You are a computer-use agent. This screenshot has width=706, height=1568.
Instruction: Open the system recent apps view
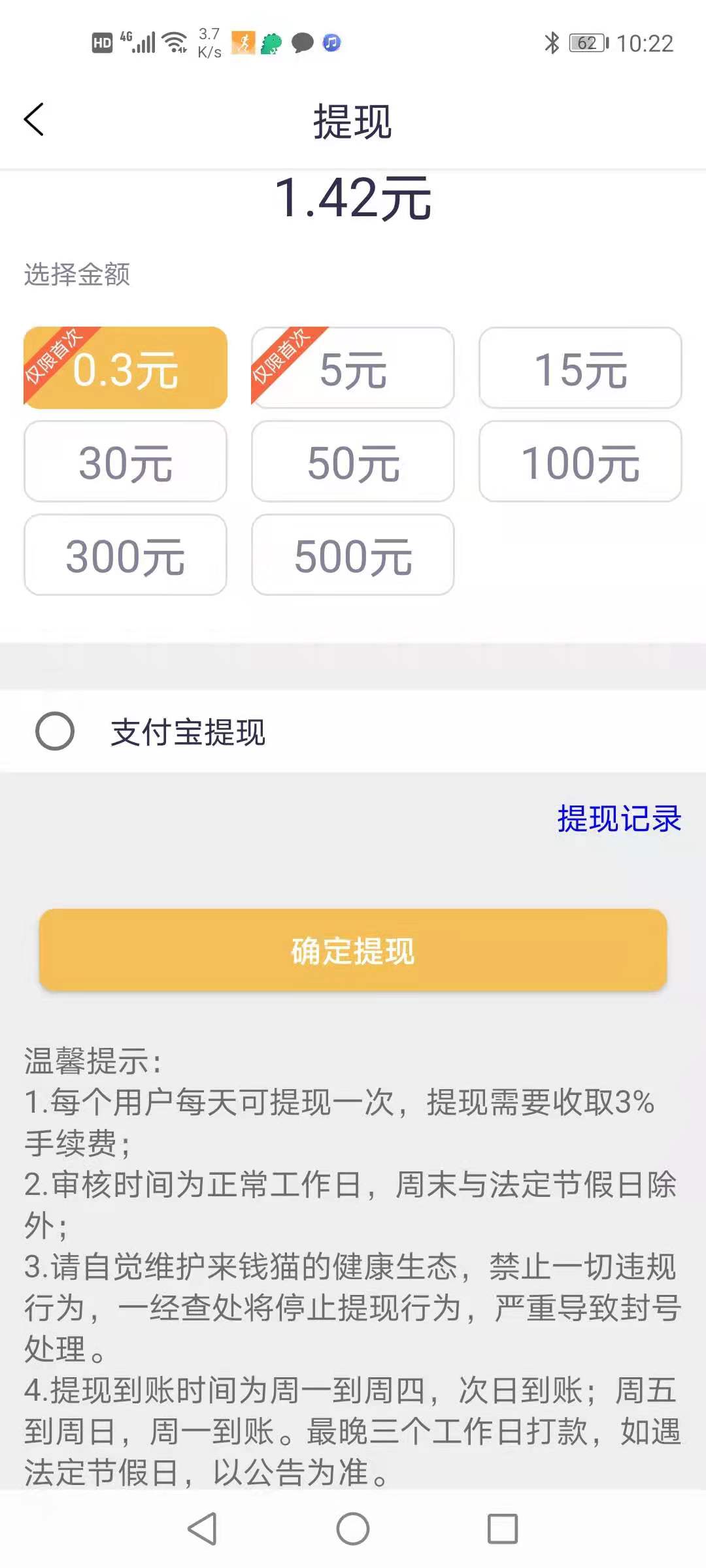(502, 1529)
